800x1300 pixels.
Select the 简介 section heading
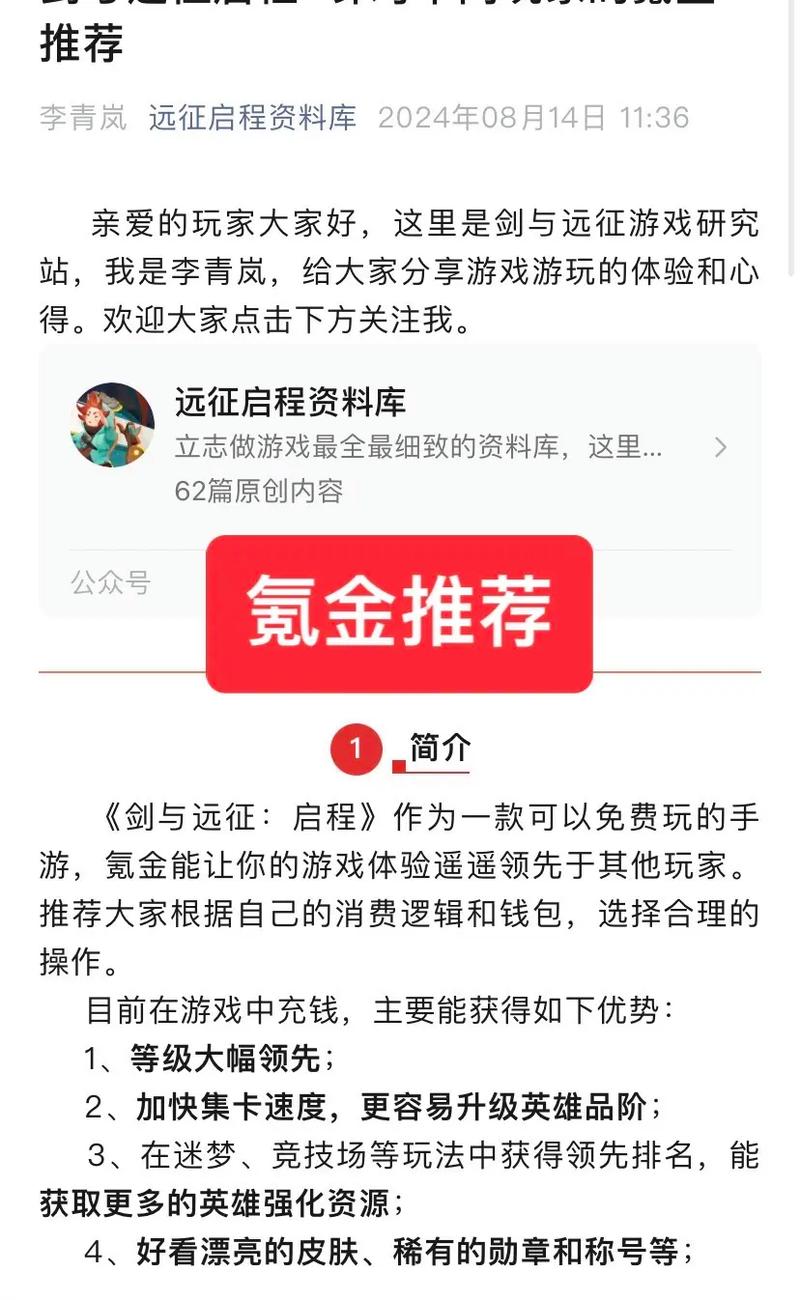click(x=437, y=747)
